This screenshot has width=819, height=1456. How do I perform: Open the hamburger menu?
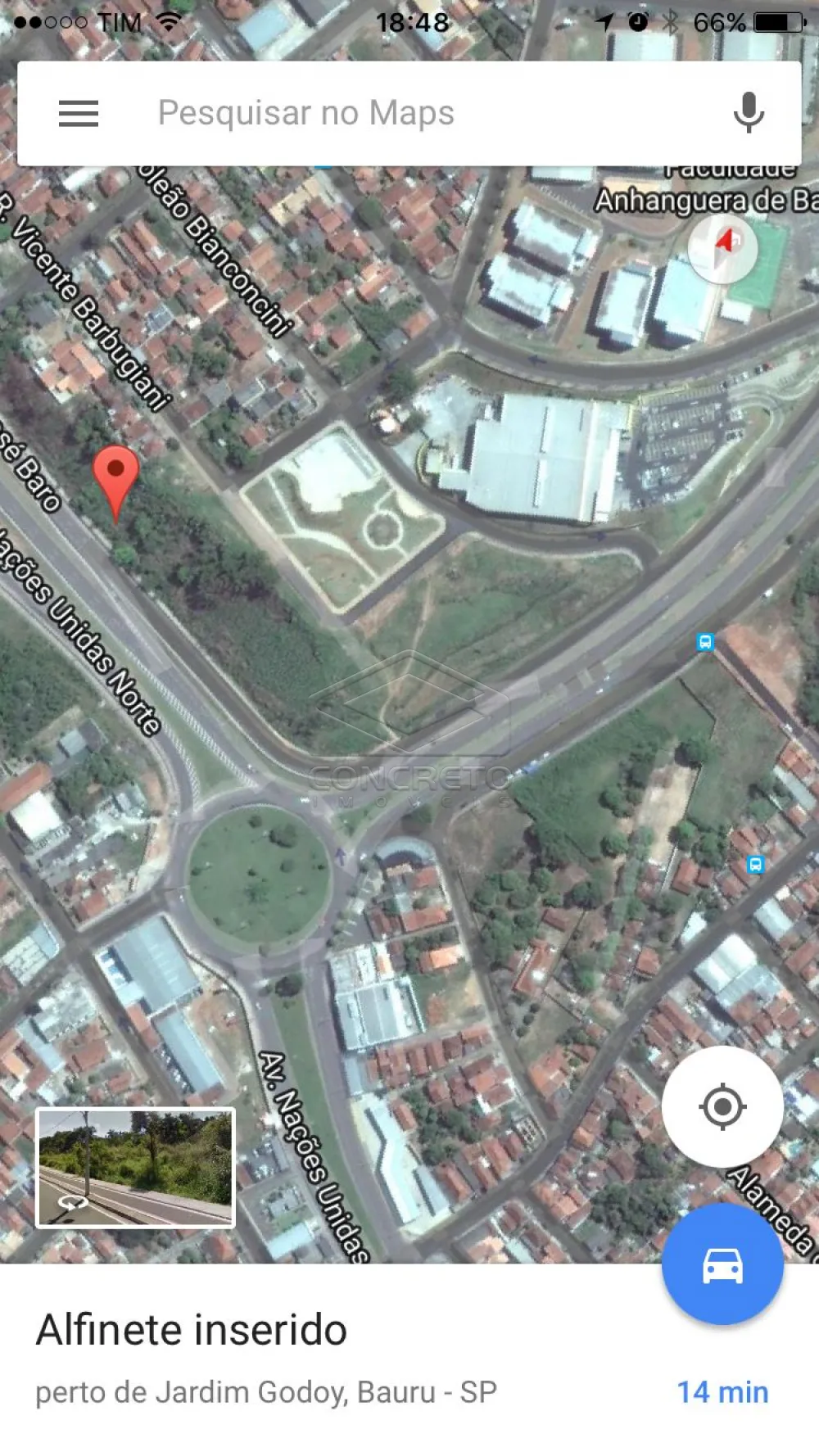tap(79, 114)
